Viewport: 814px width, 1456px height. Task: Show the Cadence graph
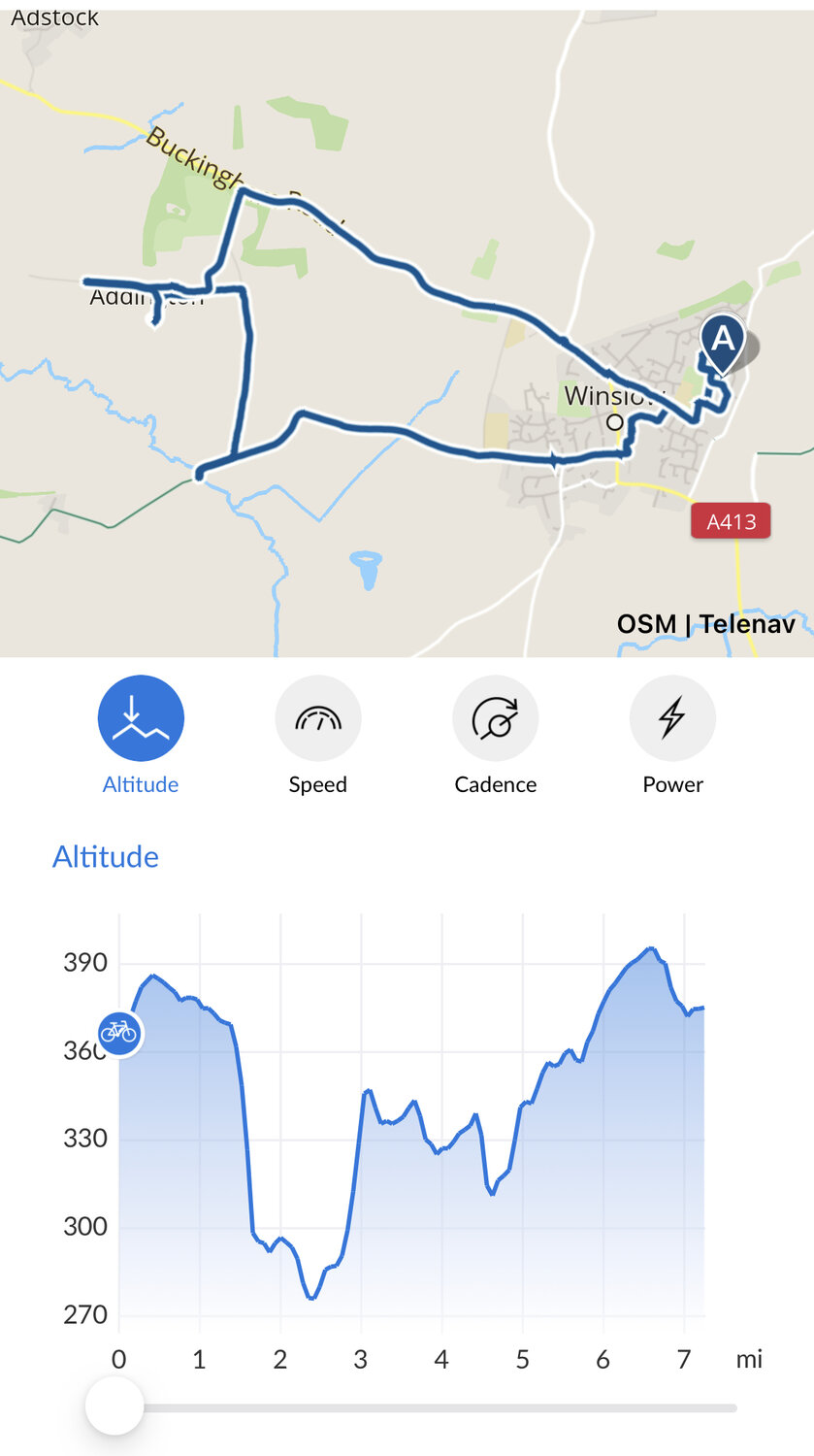point(495,719)
